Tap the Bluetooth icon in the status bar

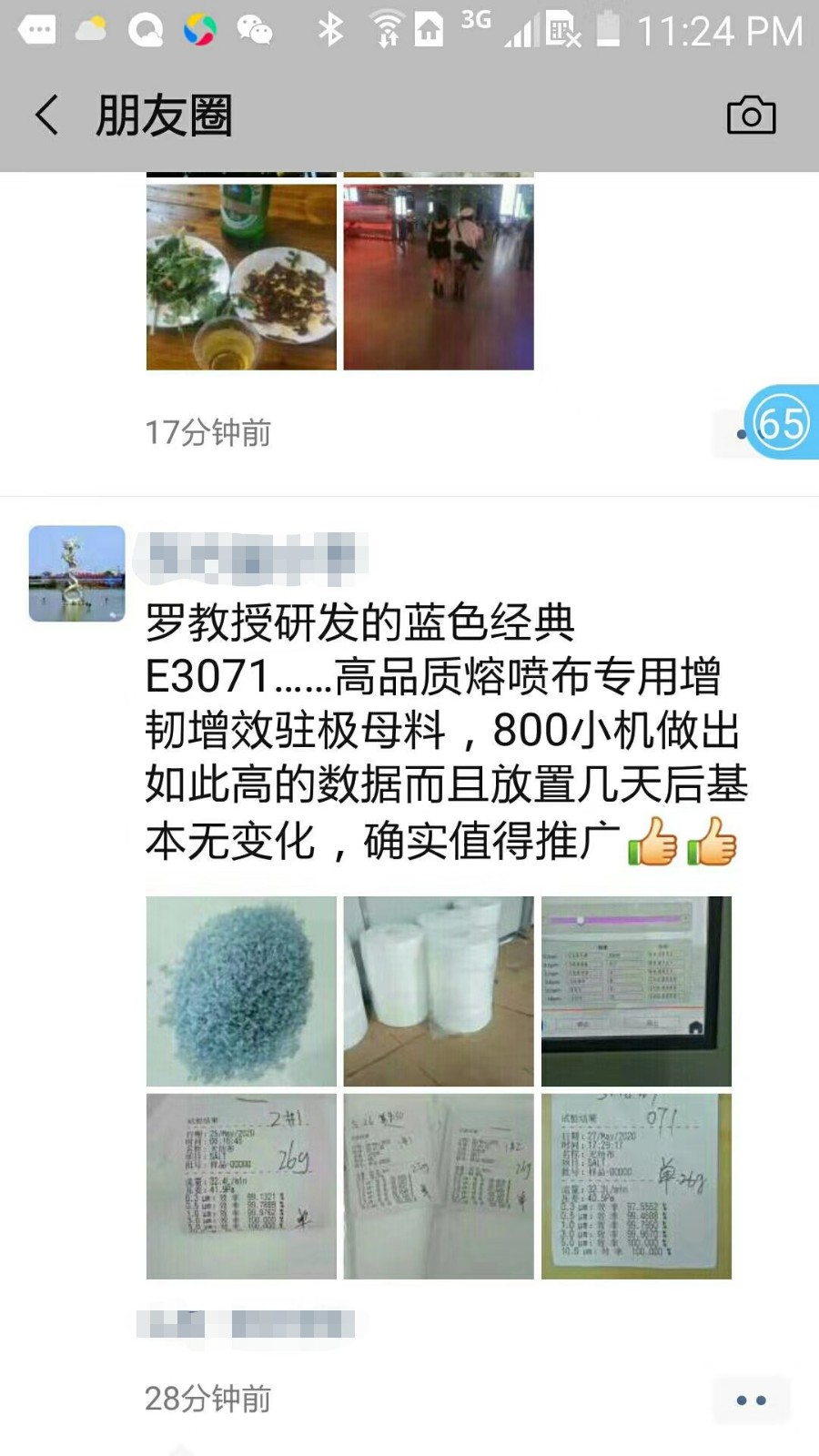coord(332,27)
